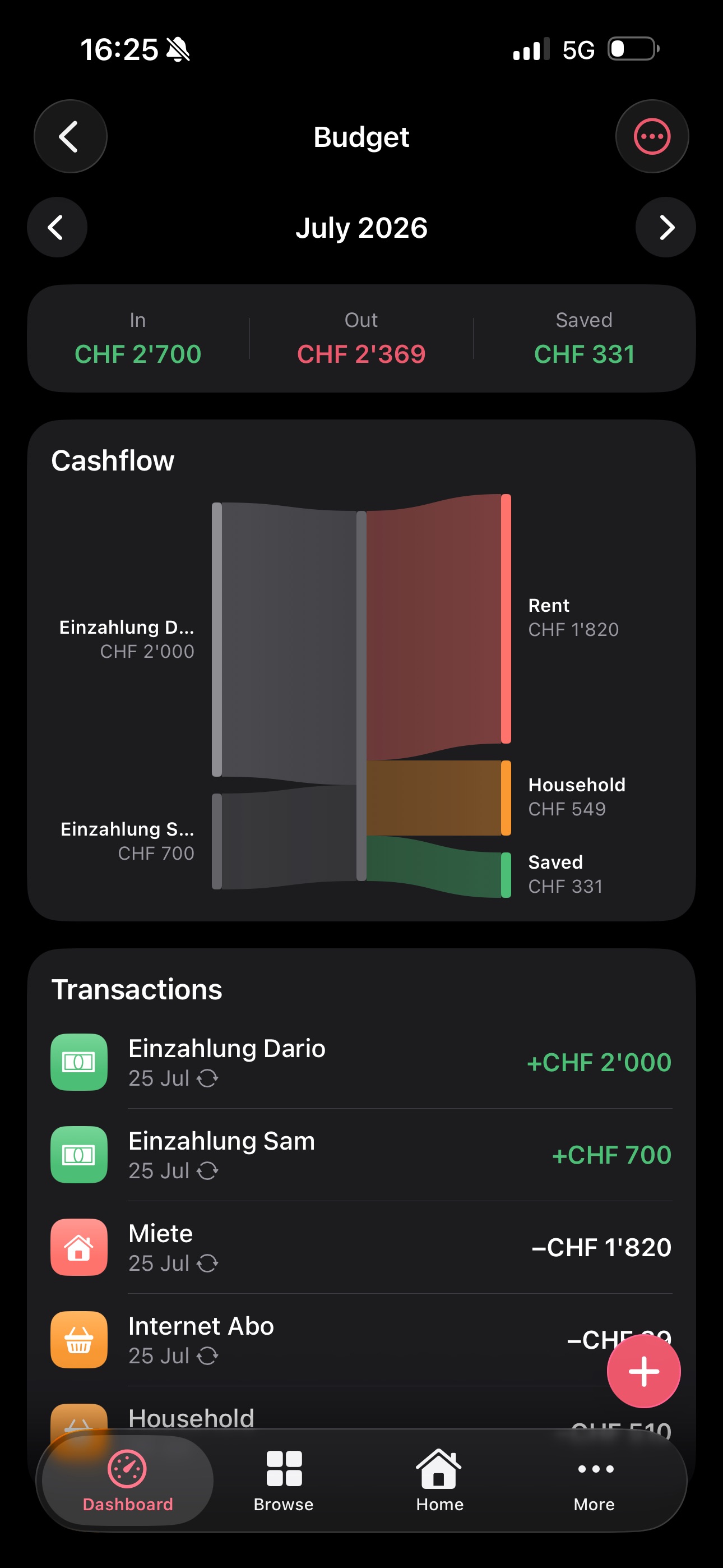Open the Einzahlung Dario transaction
The image size is (723, 1568).
361,1062
